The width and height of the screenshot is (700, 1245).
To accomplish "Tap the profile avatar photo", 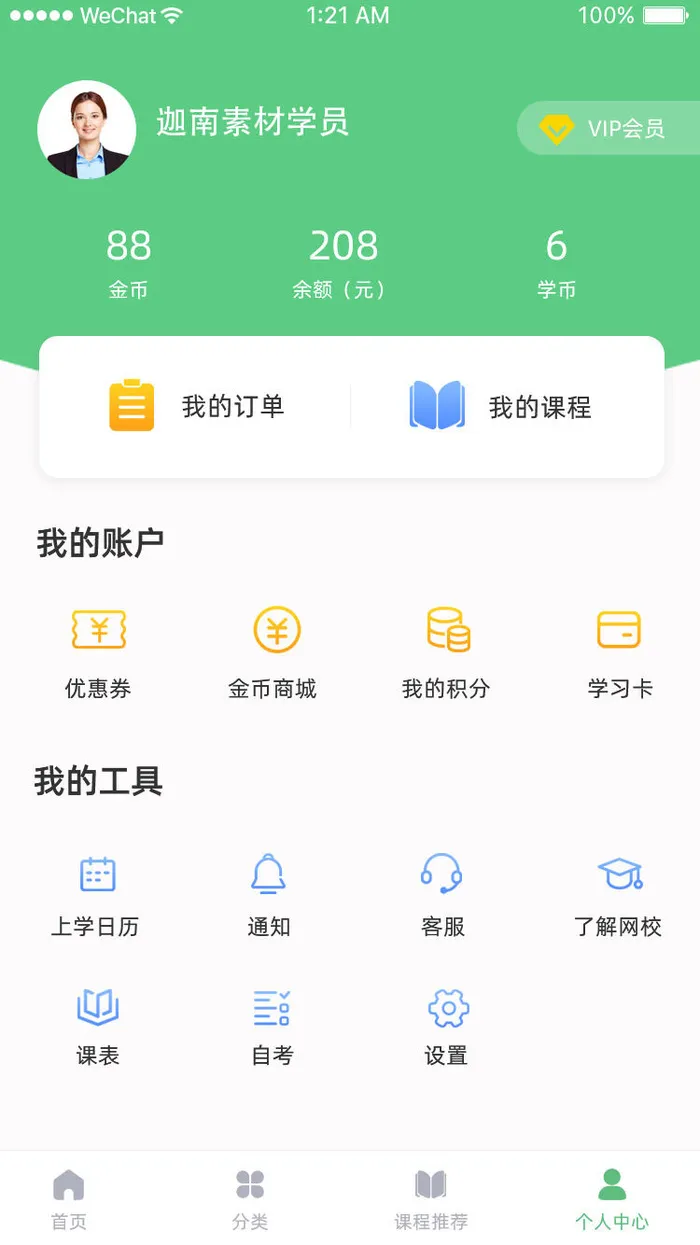I will 86,130.
